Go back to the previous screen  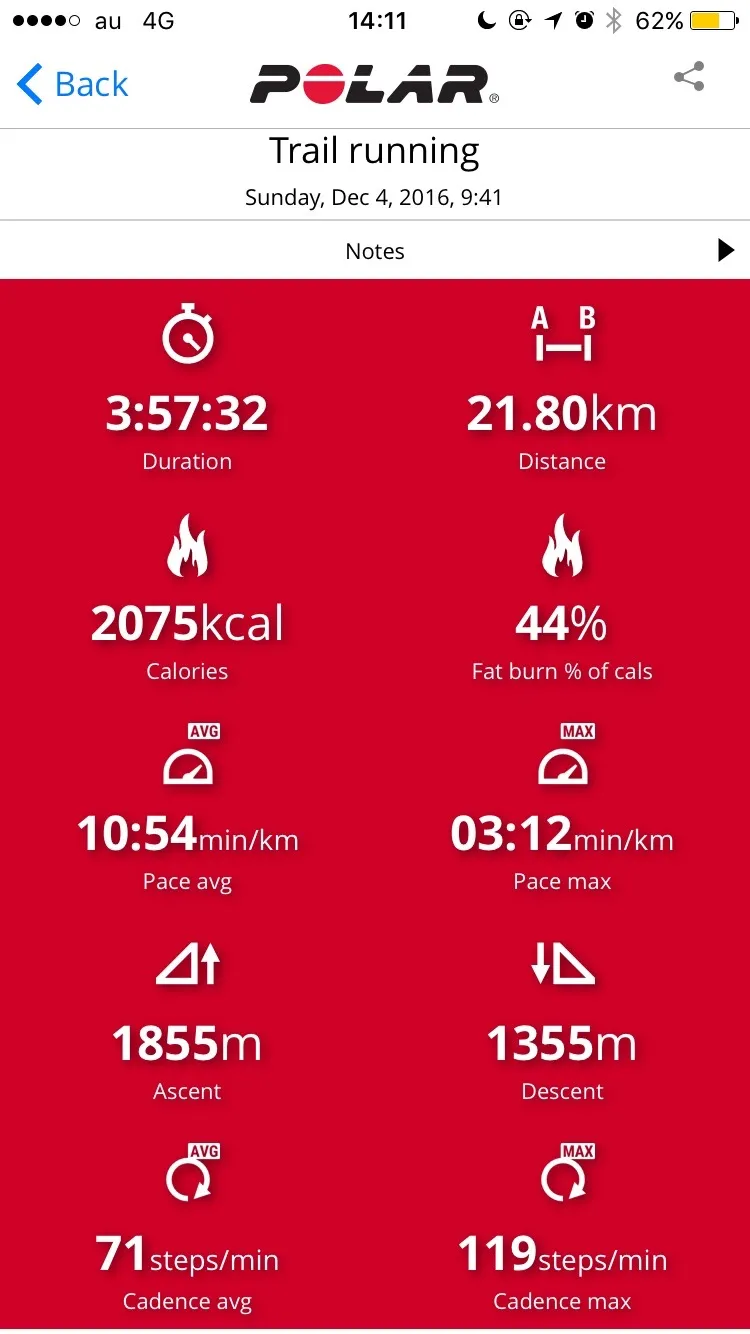point(73,84)
